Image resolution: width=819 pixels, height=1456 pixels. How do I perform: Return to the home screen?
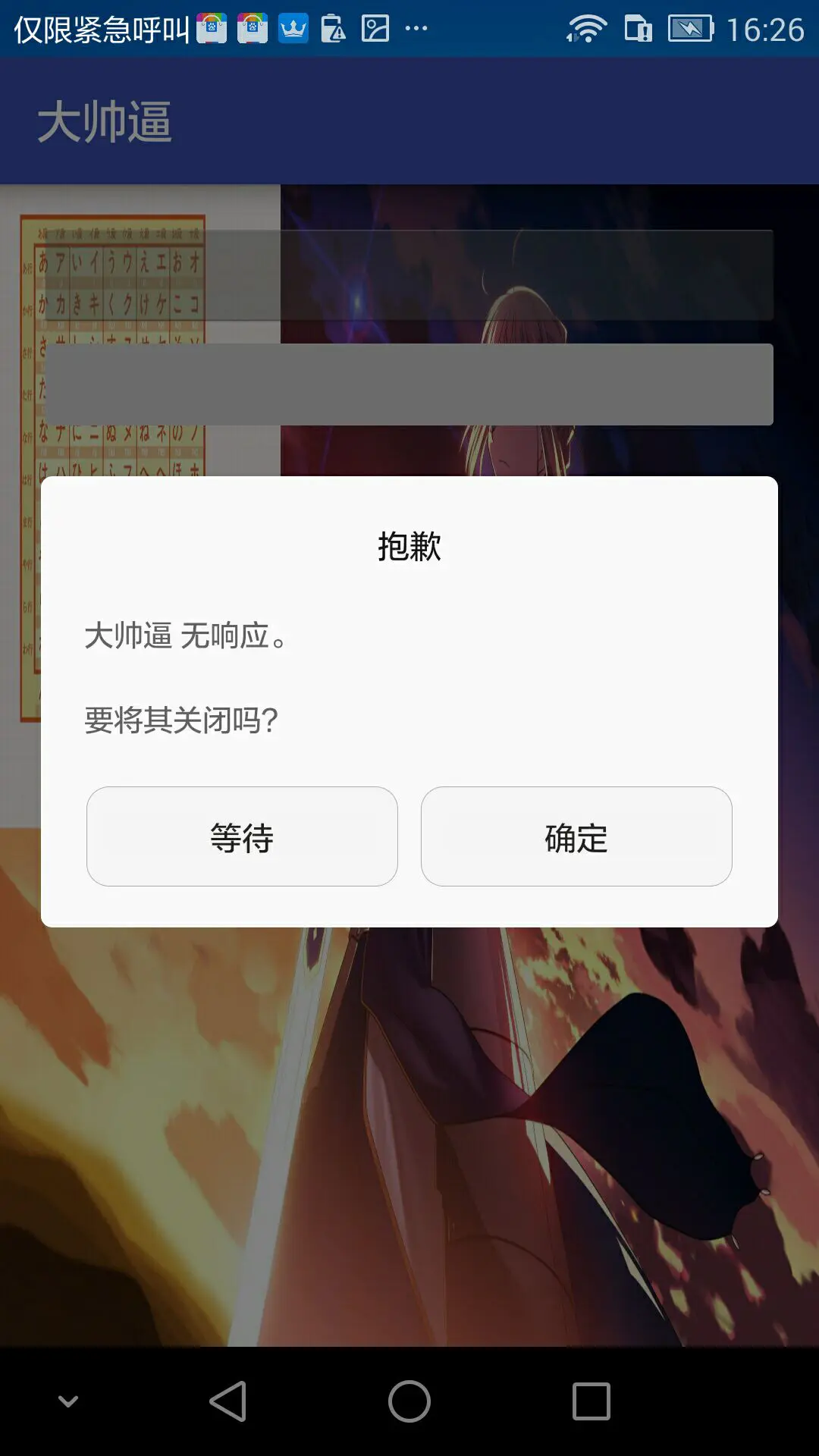(409, 1401)
